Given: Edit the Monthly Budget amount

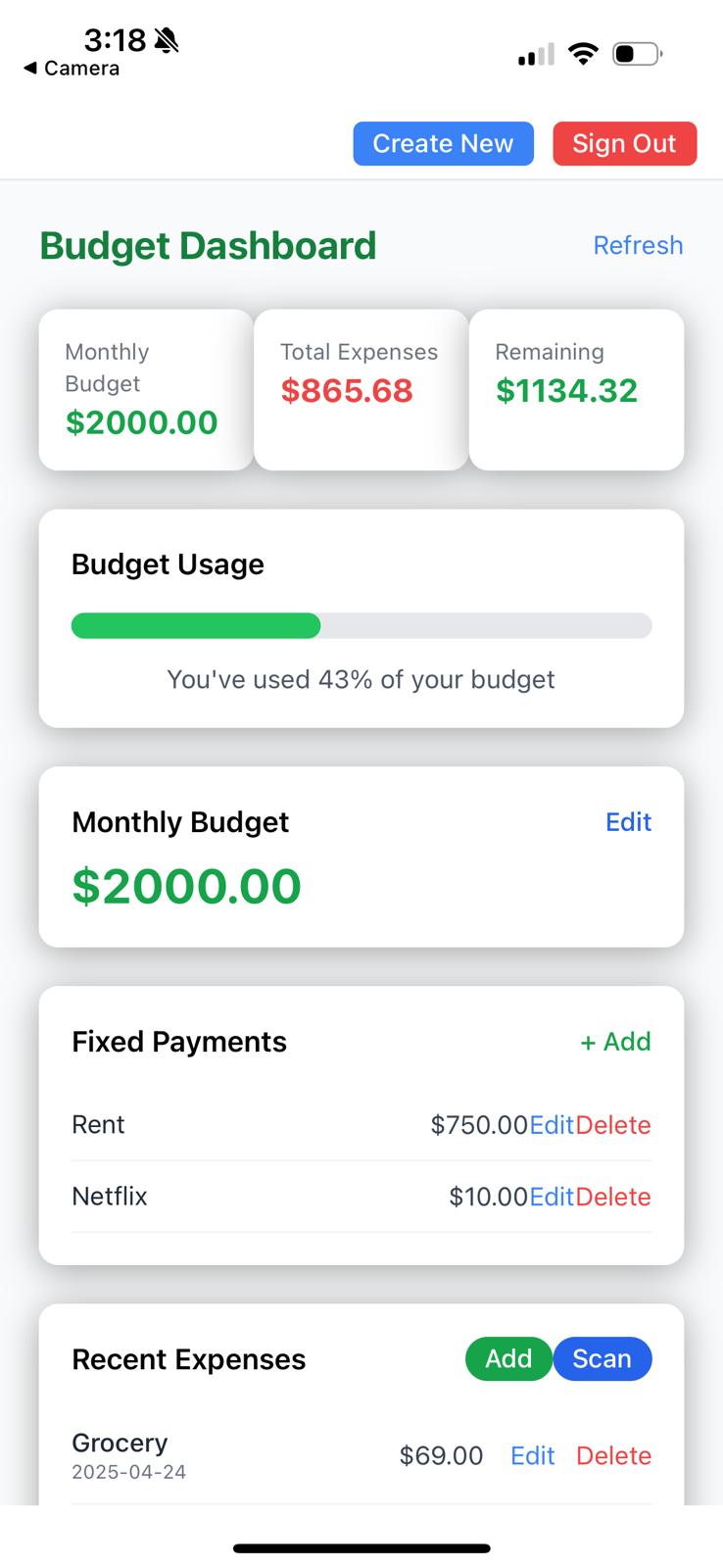Looking at the screenshot, I should coord(628,822).
